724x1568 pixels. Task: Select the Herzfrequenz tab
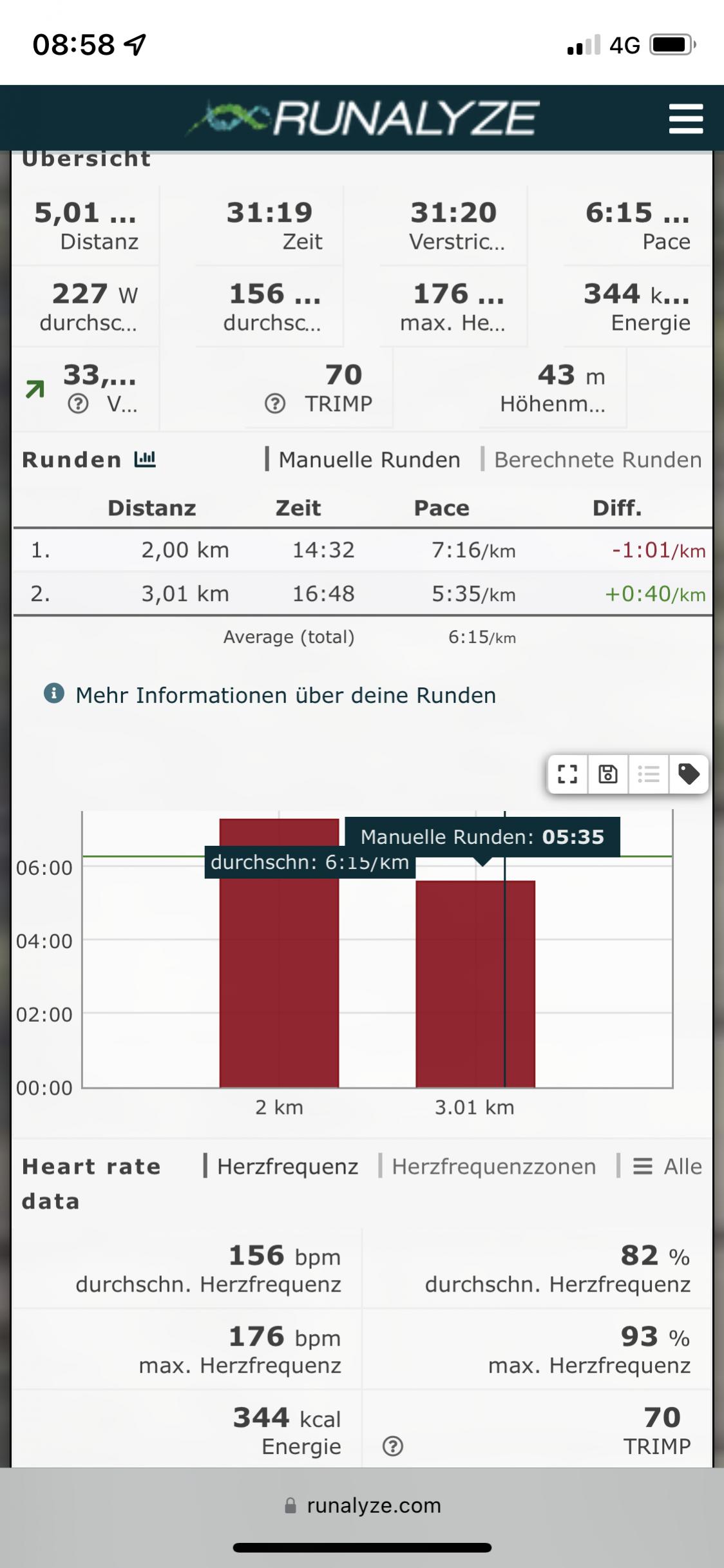click(x=287, y=1167)
